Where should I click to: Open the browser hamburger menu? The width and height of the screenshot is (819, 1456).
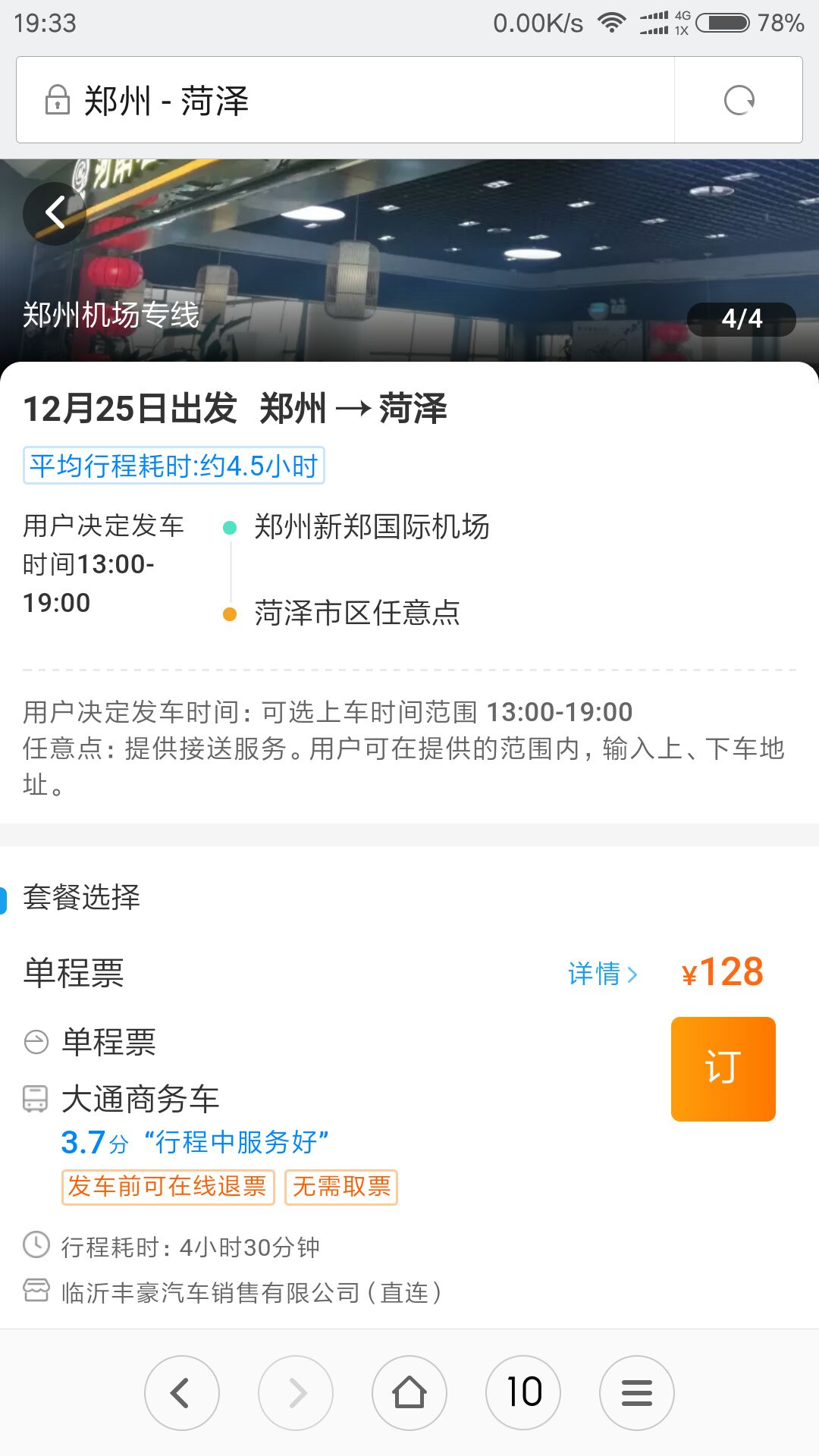pos(637,1393)
